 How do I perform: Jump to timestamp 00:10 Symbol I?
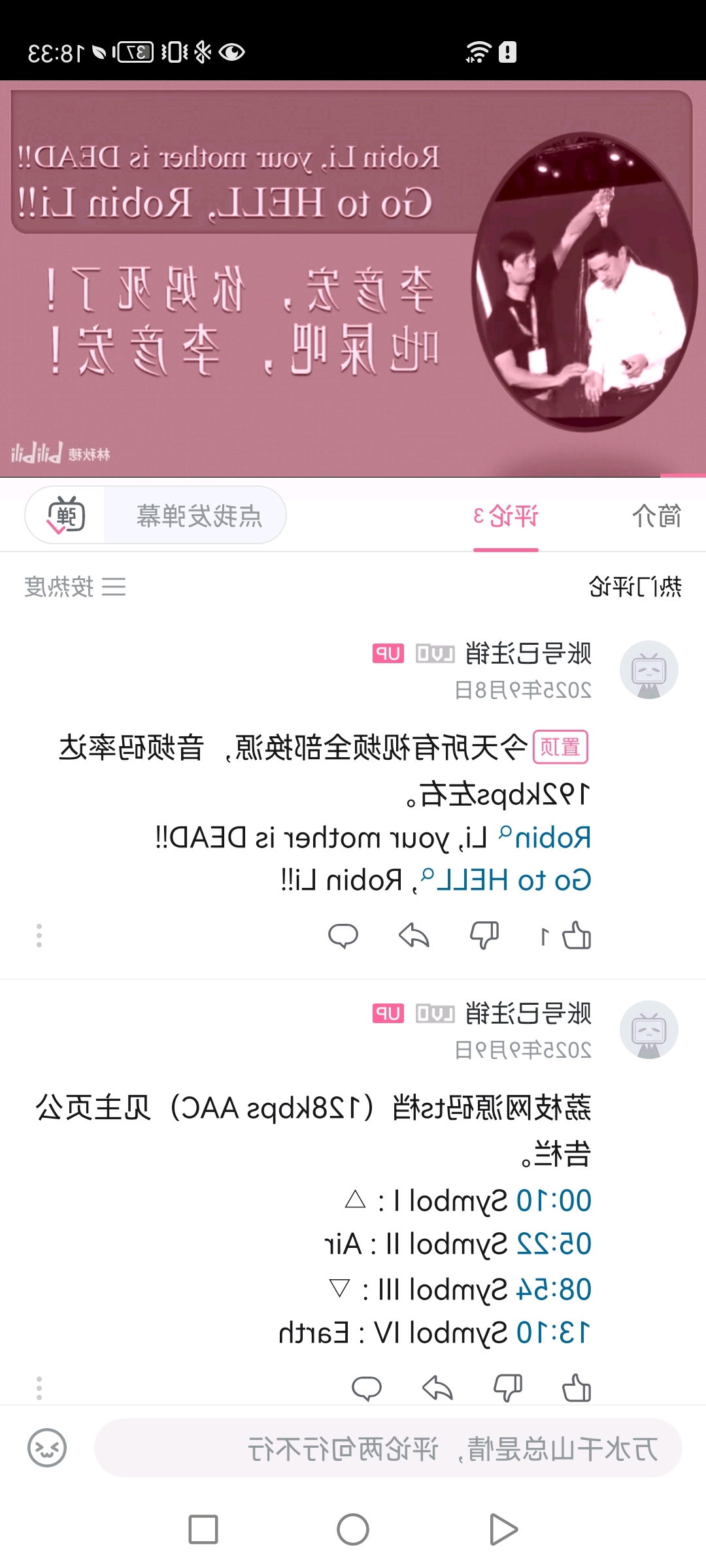tap(554, 1201)
